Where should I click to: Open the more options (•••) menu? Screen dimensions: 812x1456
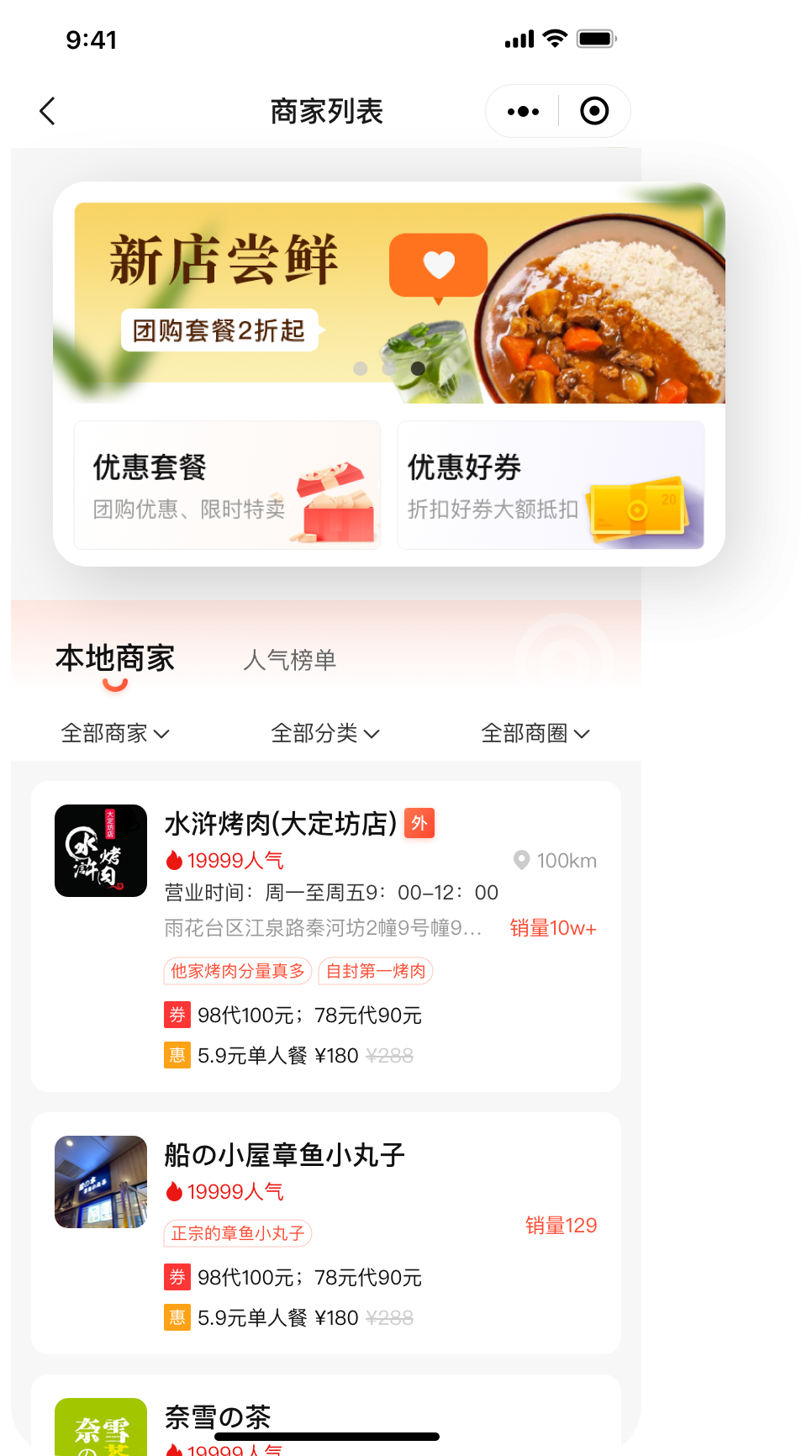pos(522,110)
